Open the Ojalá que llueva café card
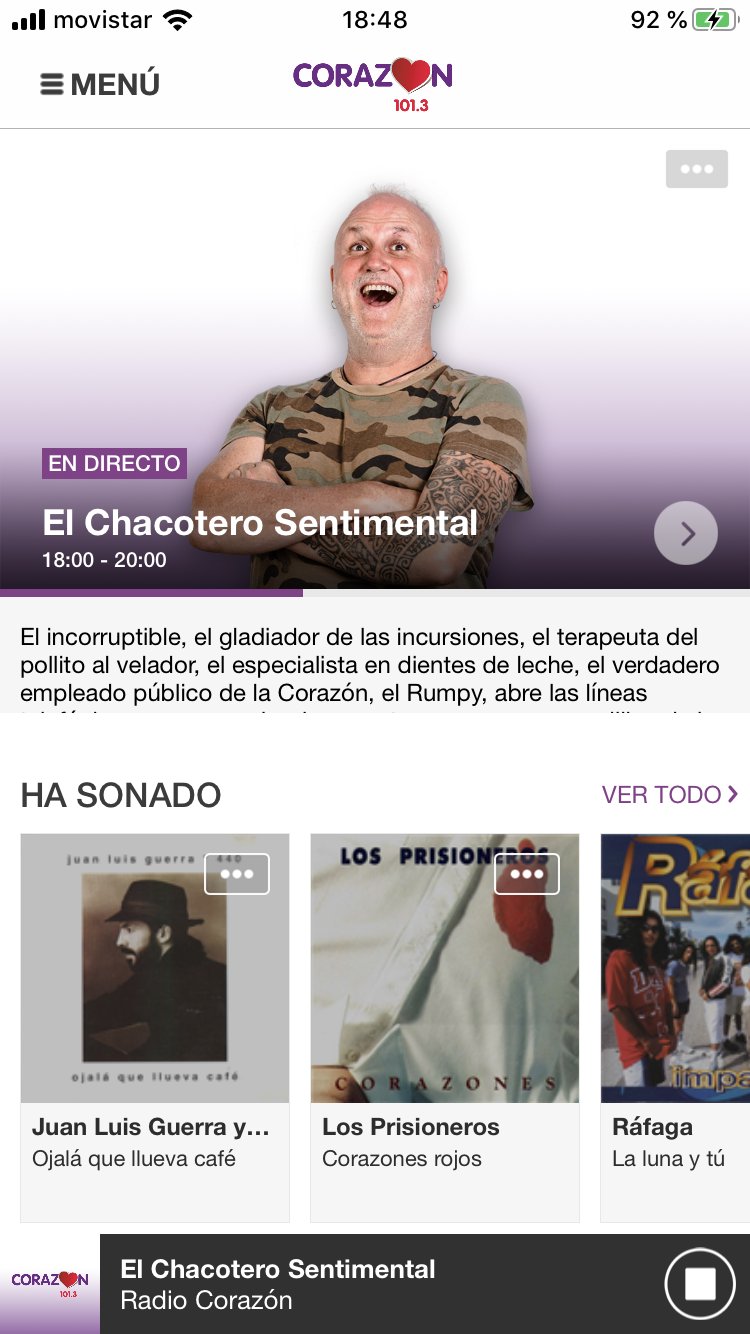750x1334 pixels. coord(155,1028)
